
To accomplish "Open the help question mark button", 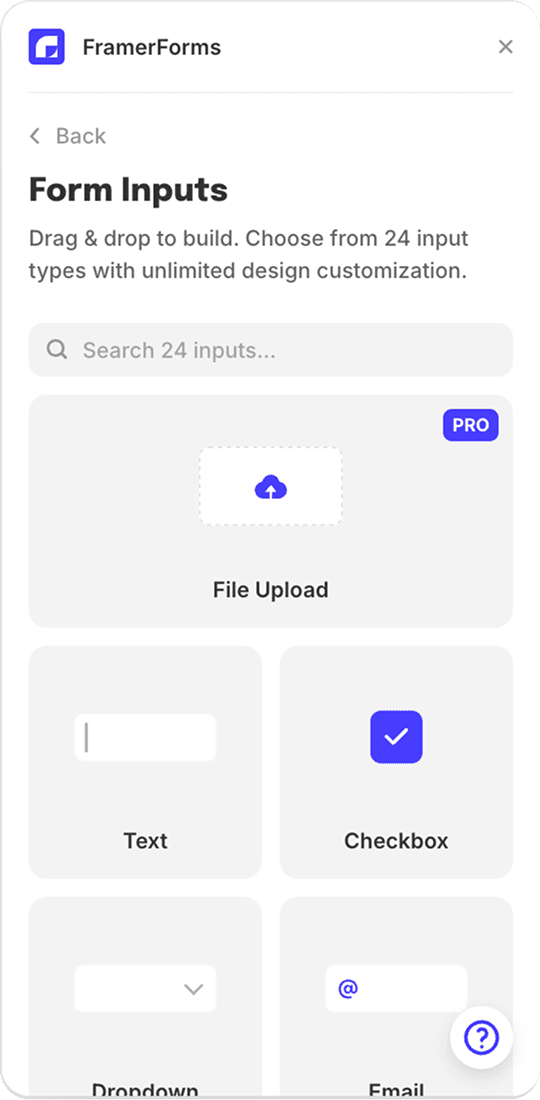I will point(481,1038).
